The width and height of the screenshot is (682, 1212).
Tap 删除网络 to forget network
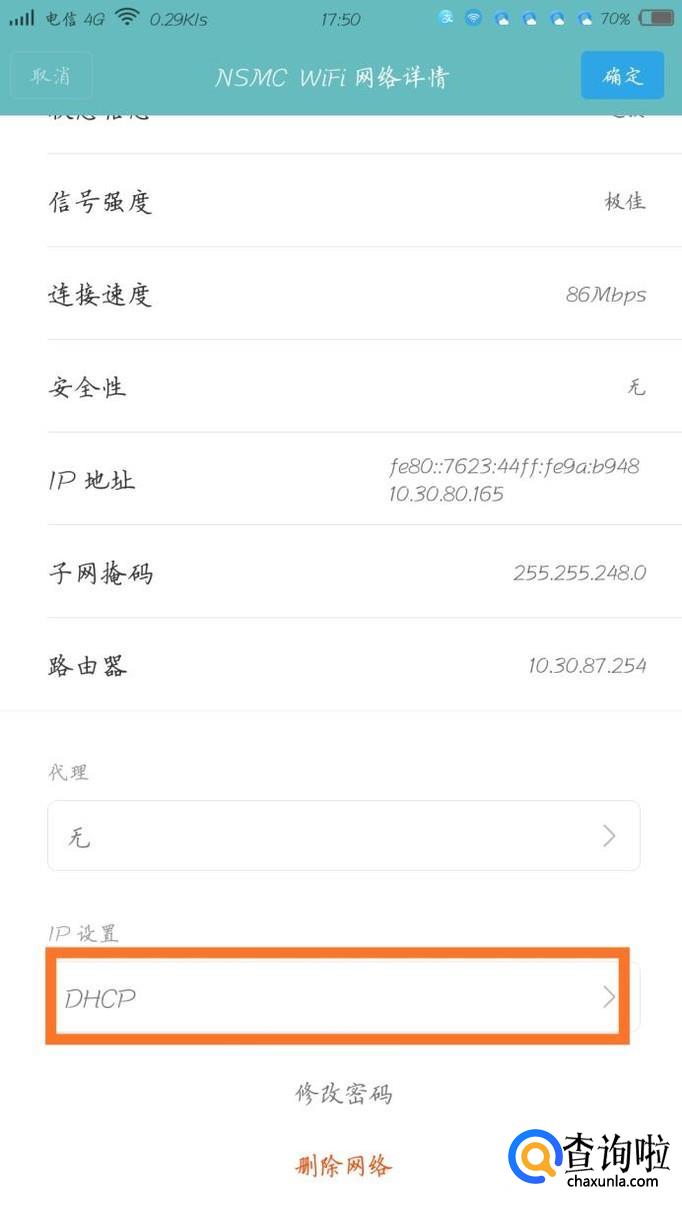click(343, 1165)
